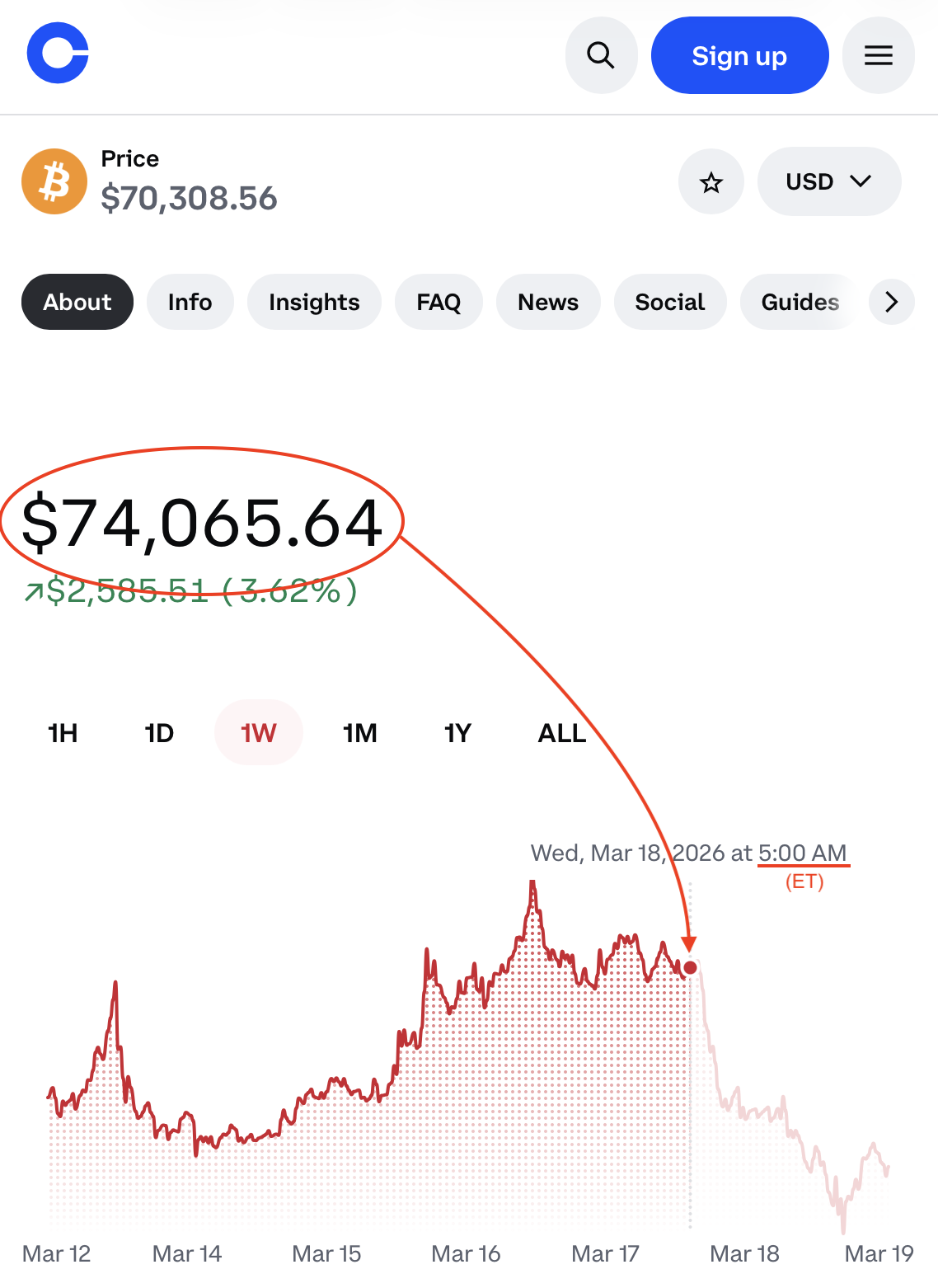
Task: Select the About chip
Action: 77,302
